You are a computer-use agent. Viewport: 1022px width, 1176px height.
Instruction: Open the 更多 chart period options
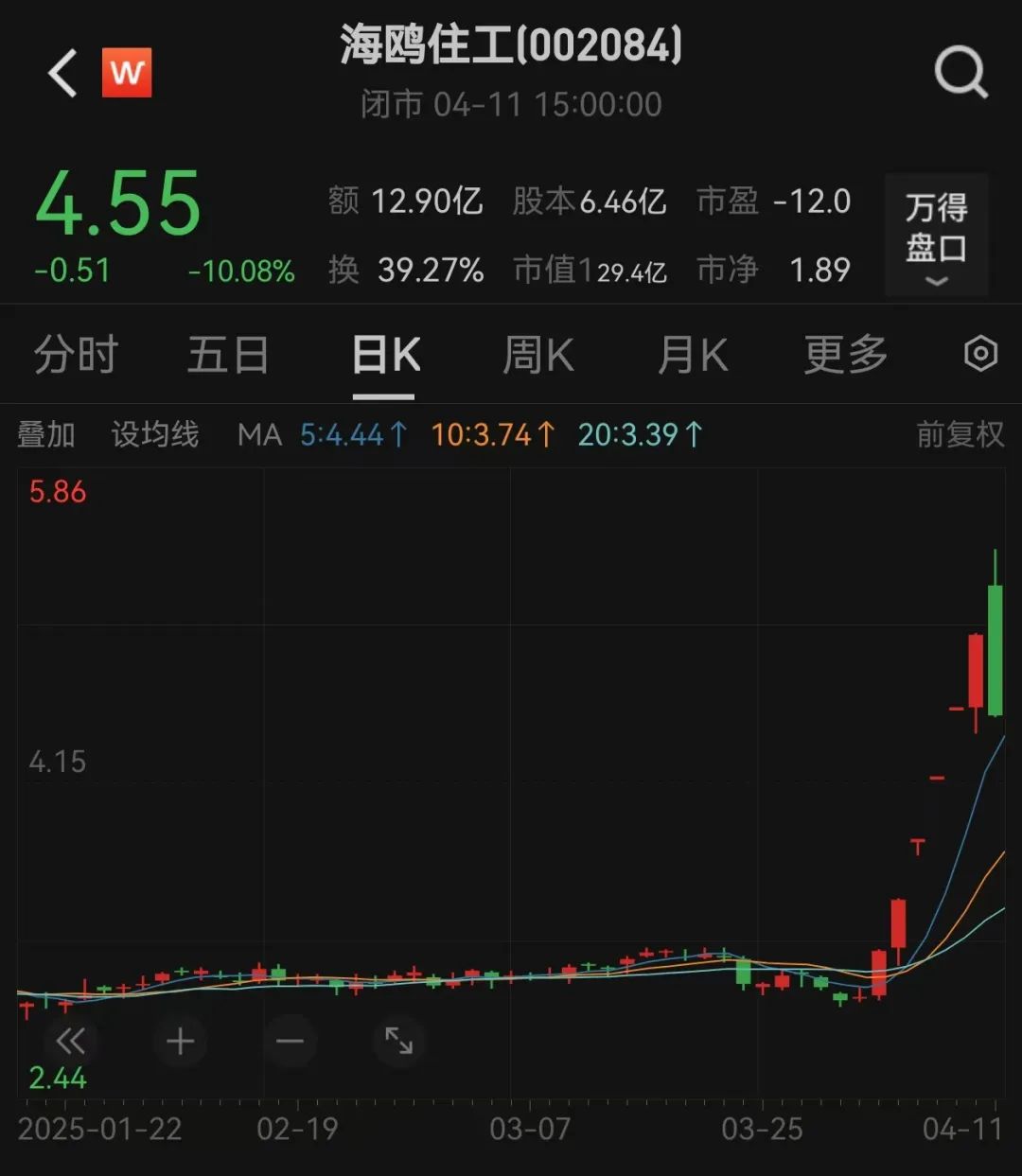point(846,356)
